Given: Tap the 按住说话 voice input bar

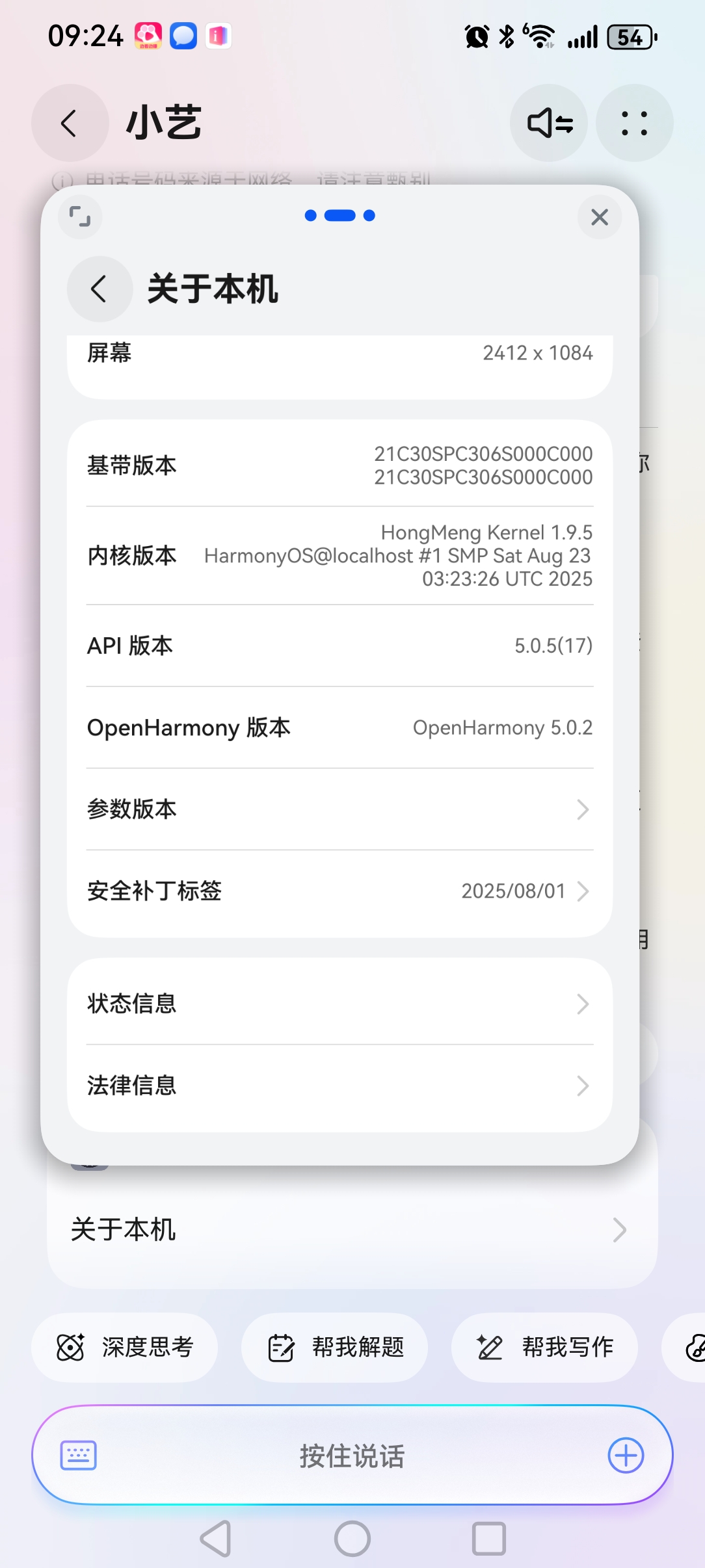Looking at the screenshot, I should [352, 1455].
